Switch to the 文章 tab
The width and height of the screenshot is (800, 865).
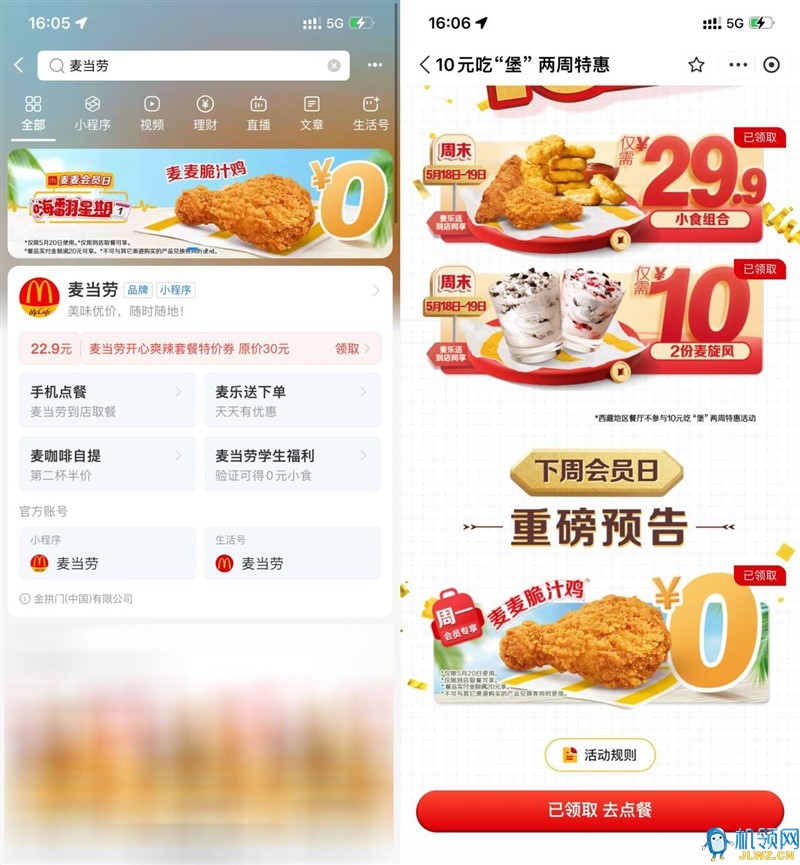pos(312,113)
